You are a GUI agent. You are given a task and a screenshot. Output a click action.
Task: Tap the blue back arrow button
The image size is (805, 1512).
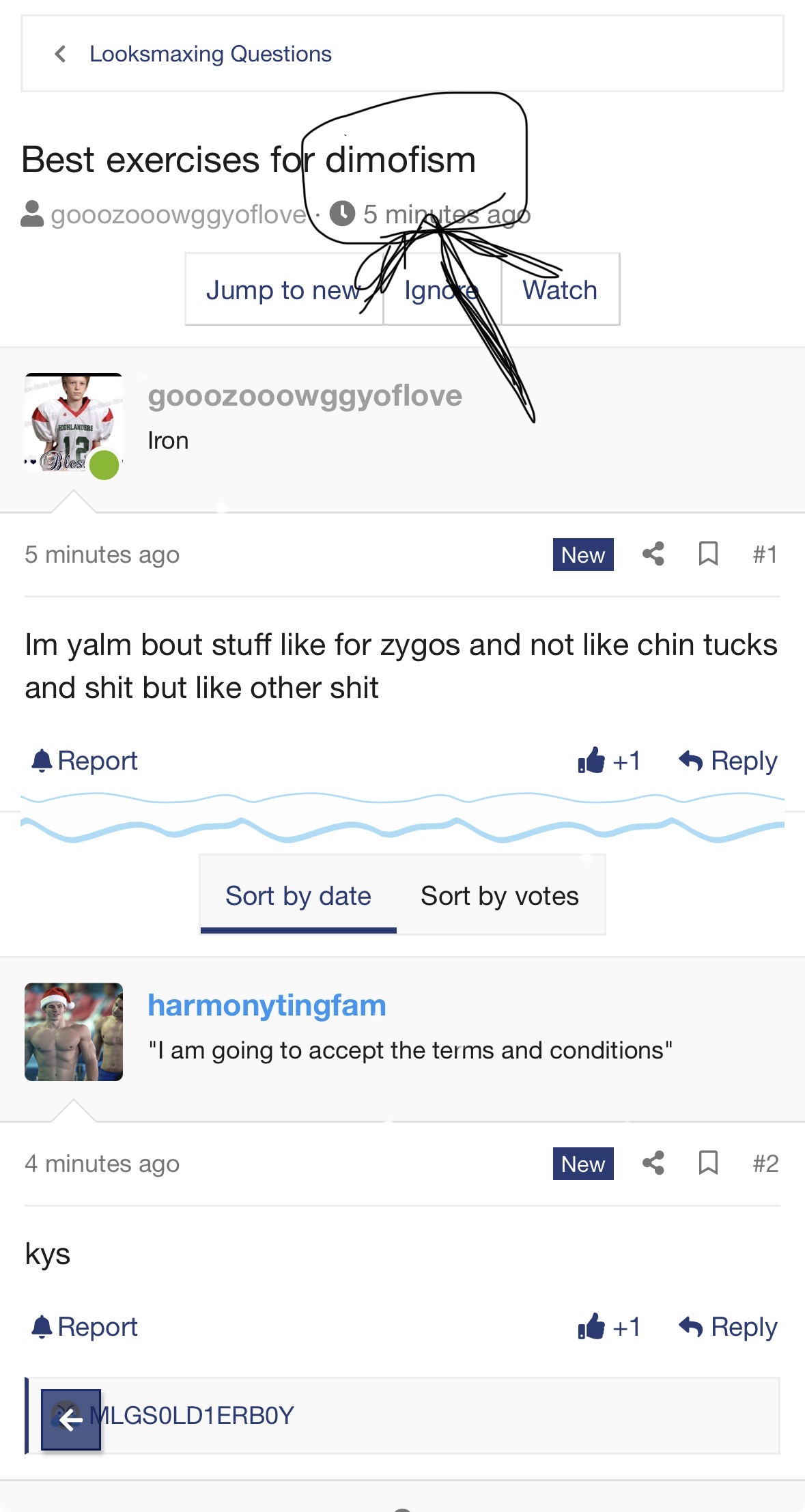(x=71, y=1420)
